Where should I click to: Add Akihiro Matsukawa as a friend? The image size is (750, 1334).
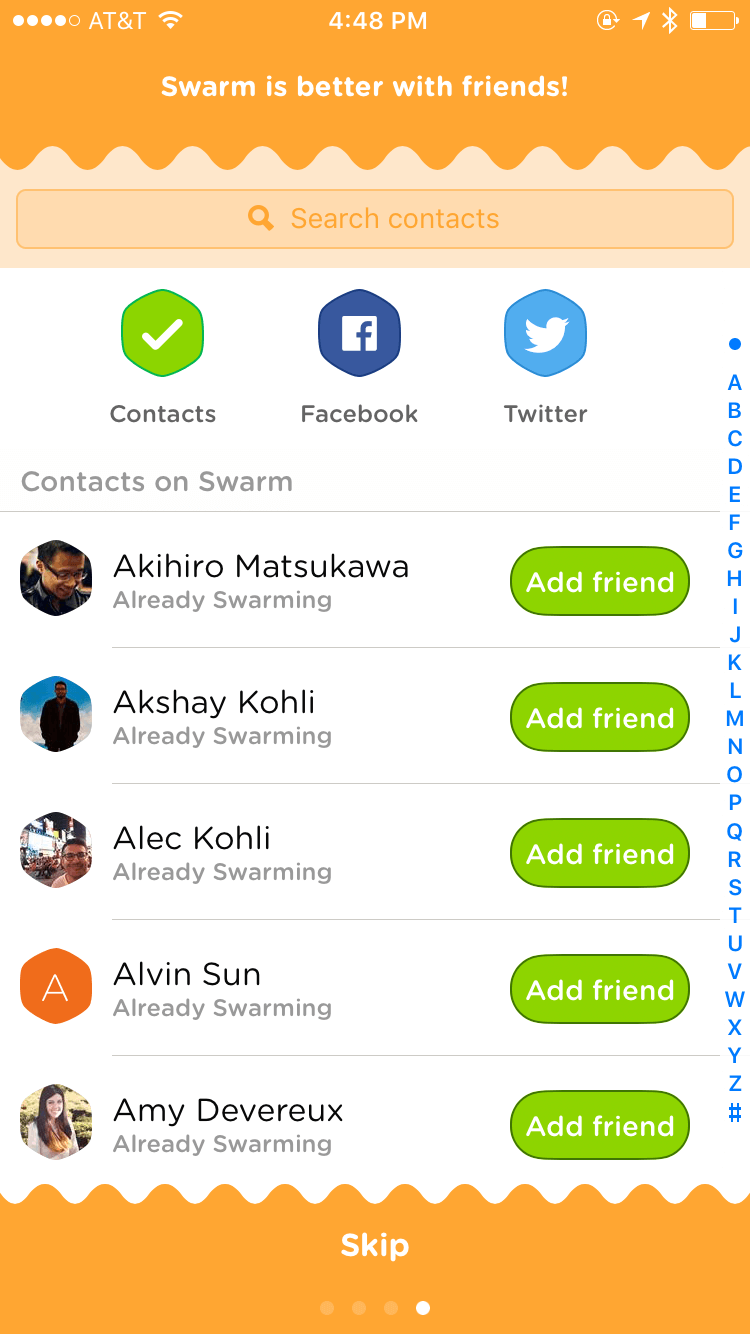tap(600, 582)
